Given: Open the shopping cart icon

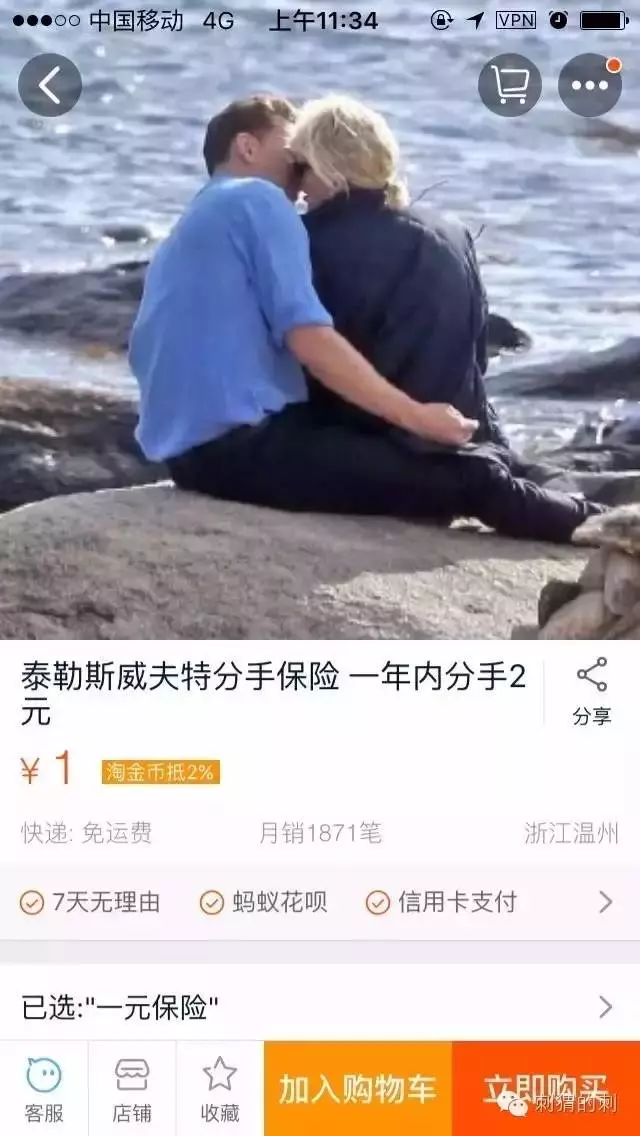Looking at the screenshot, I should [510, 86].
